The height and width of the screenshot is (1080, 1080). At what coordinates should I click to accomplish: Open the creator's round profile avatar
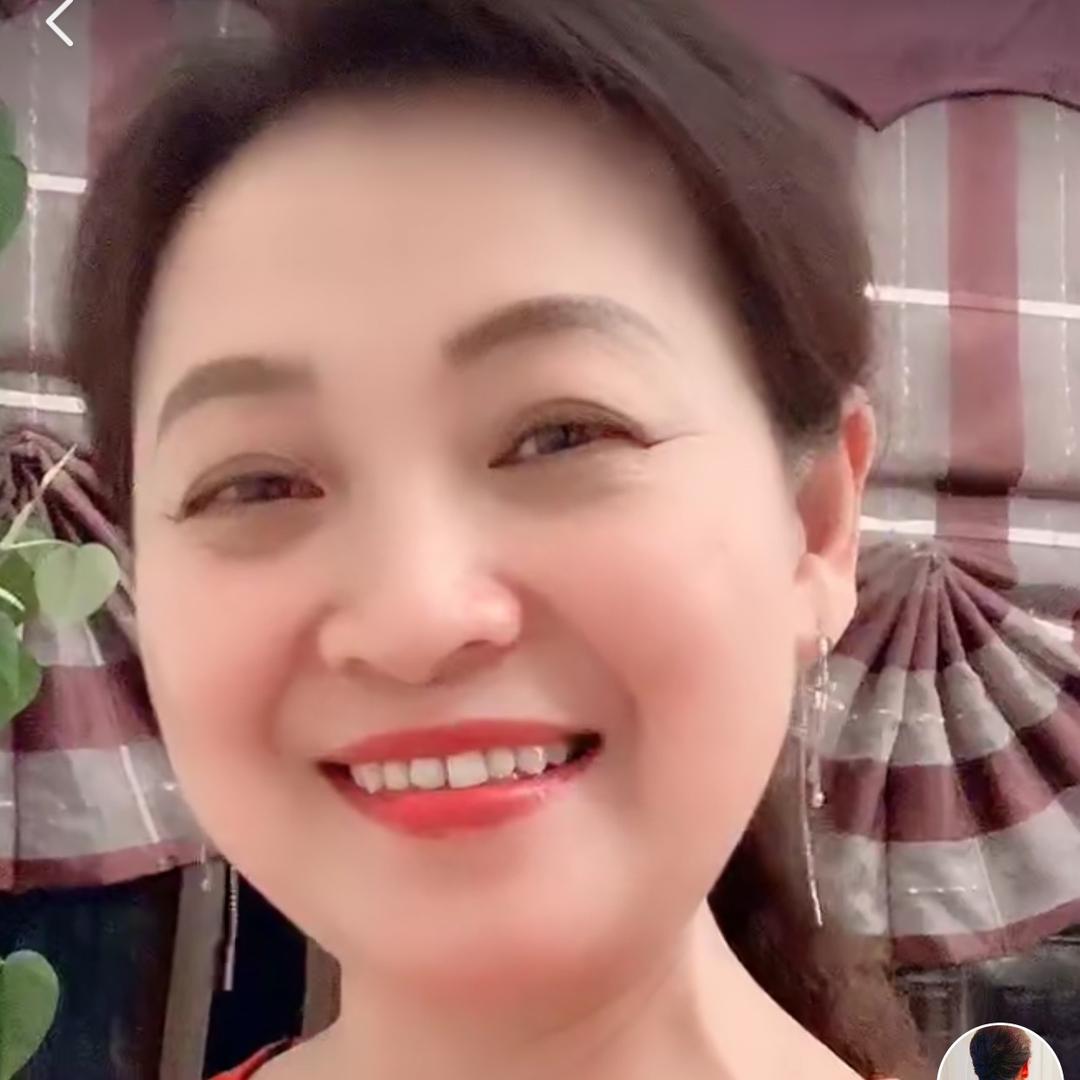click(999, 1056)
